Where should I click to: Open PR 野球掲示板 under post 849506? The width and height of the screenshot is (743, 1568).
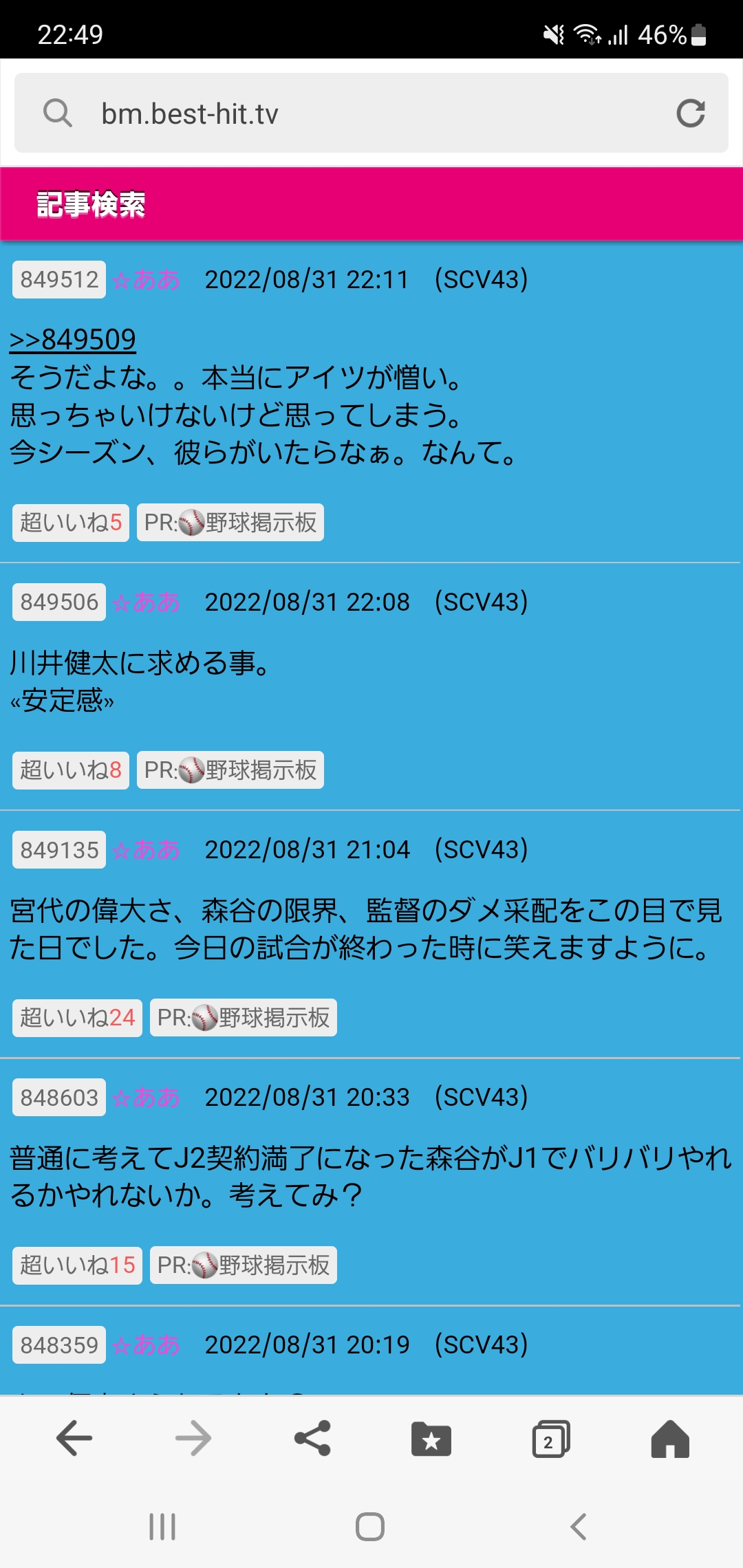click(230, 770)
